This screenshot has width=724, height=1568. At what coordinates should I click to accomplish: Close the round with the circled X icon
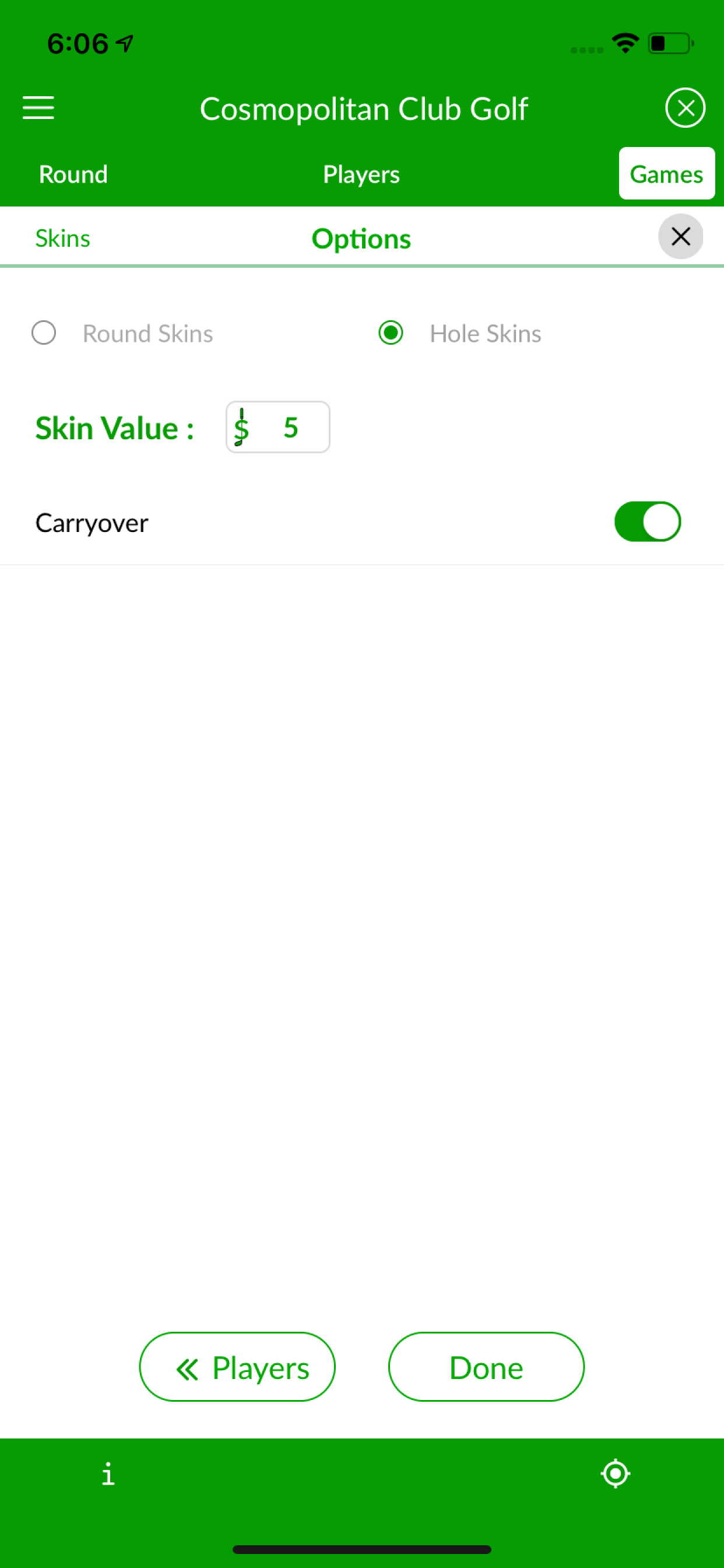point(685,108)
